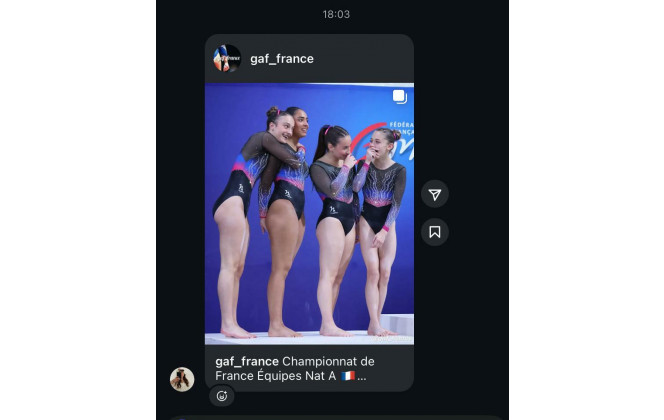Add an emoji reaction to the message
The image size is (664, 420).
click(222, 396)
